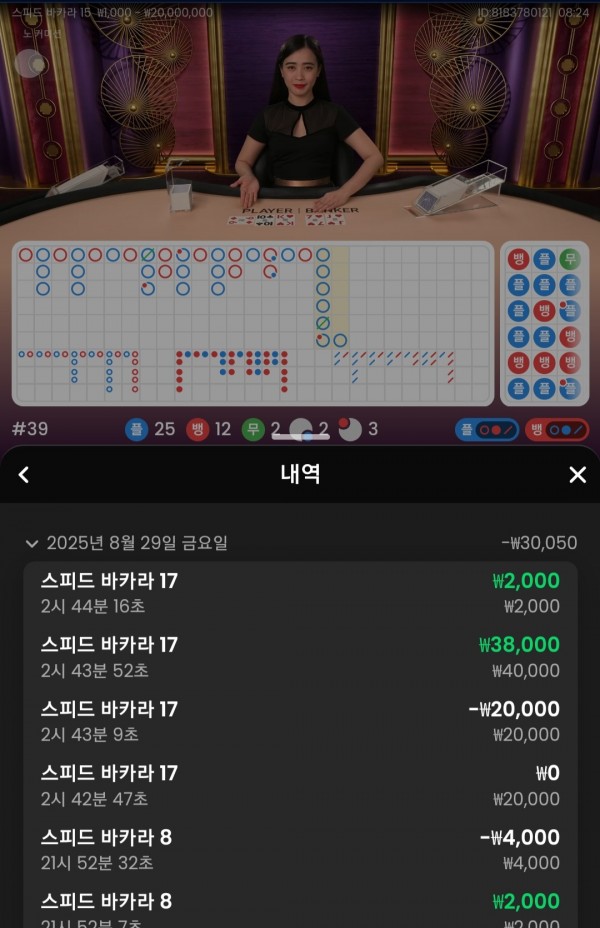Image resolution: width=600 pixels, height=928 pixels.
Task: Open the 21시 52분 32초 스피드 바카라 8 entry
Action: pos(300,849)
